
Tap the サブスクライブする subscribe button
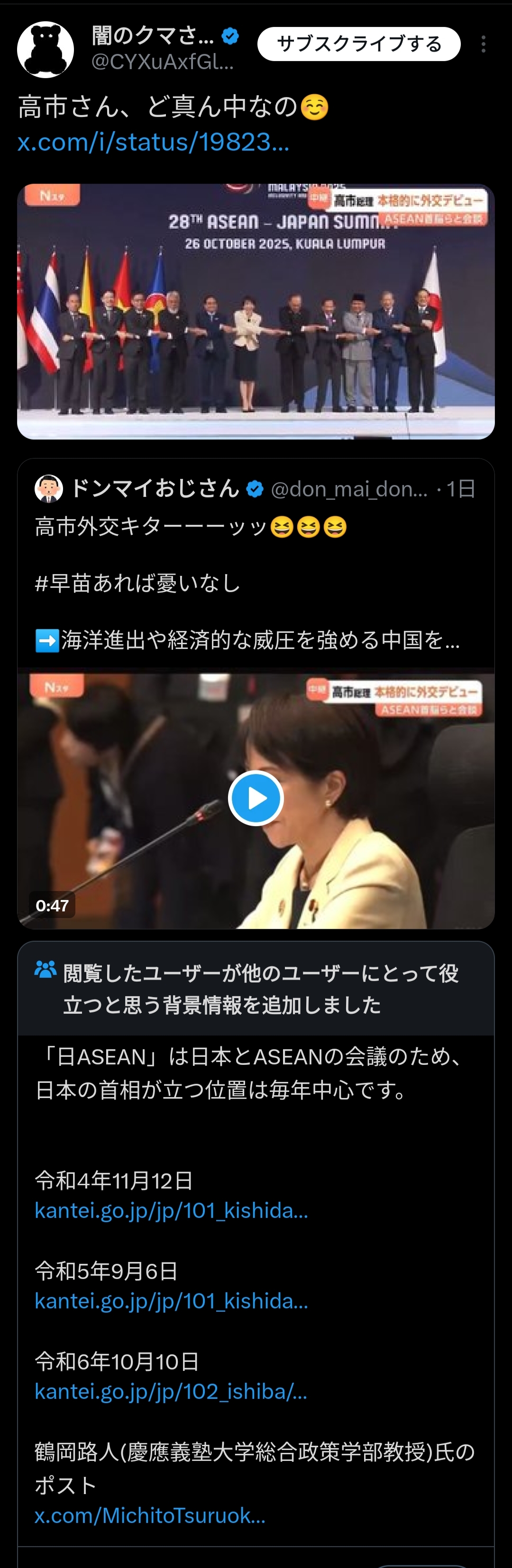tap(358, 44)
